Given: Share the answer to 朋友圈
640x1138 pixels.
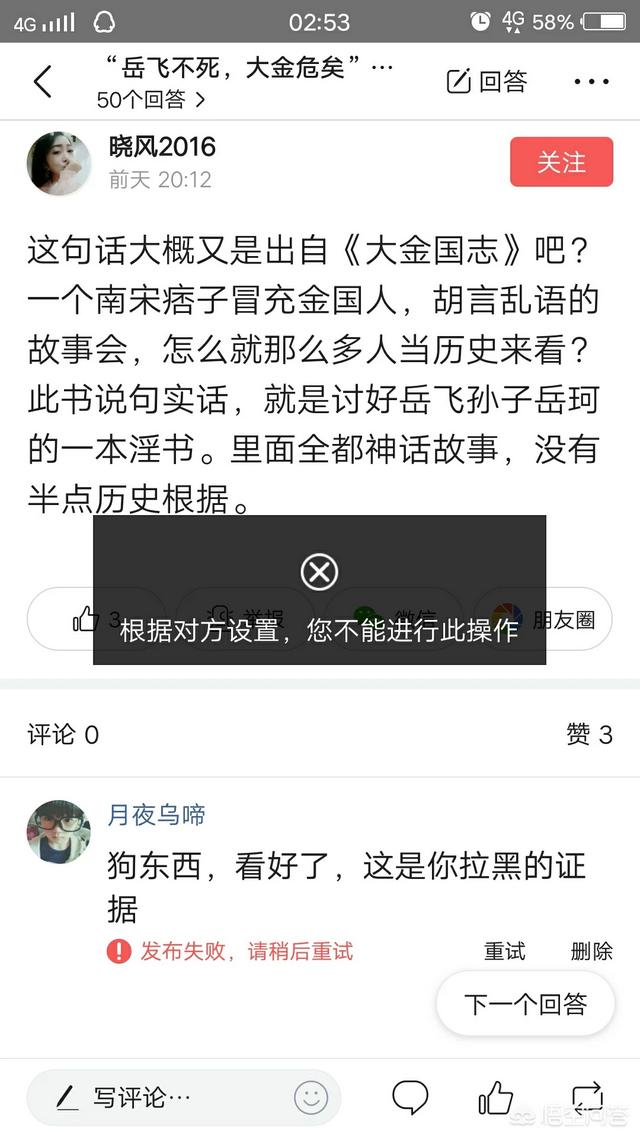Looking at the screenshot, I should click(x=542, y=619).
